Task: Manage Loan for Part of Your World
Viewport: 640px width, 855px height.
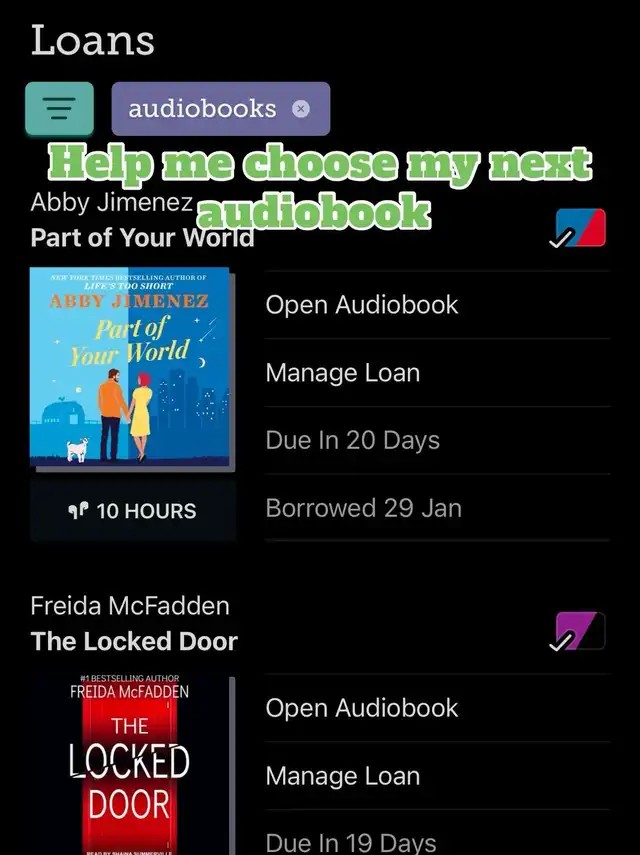Action: click(x=343, y=373)
